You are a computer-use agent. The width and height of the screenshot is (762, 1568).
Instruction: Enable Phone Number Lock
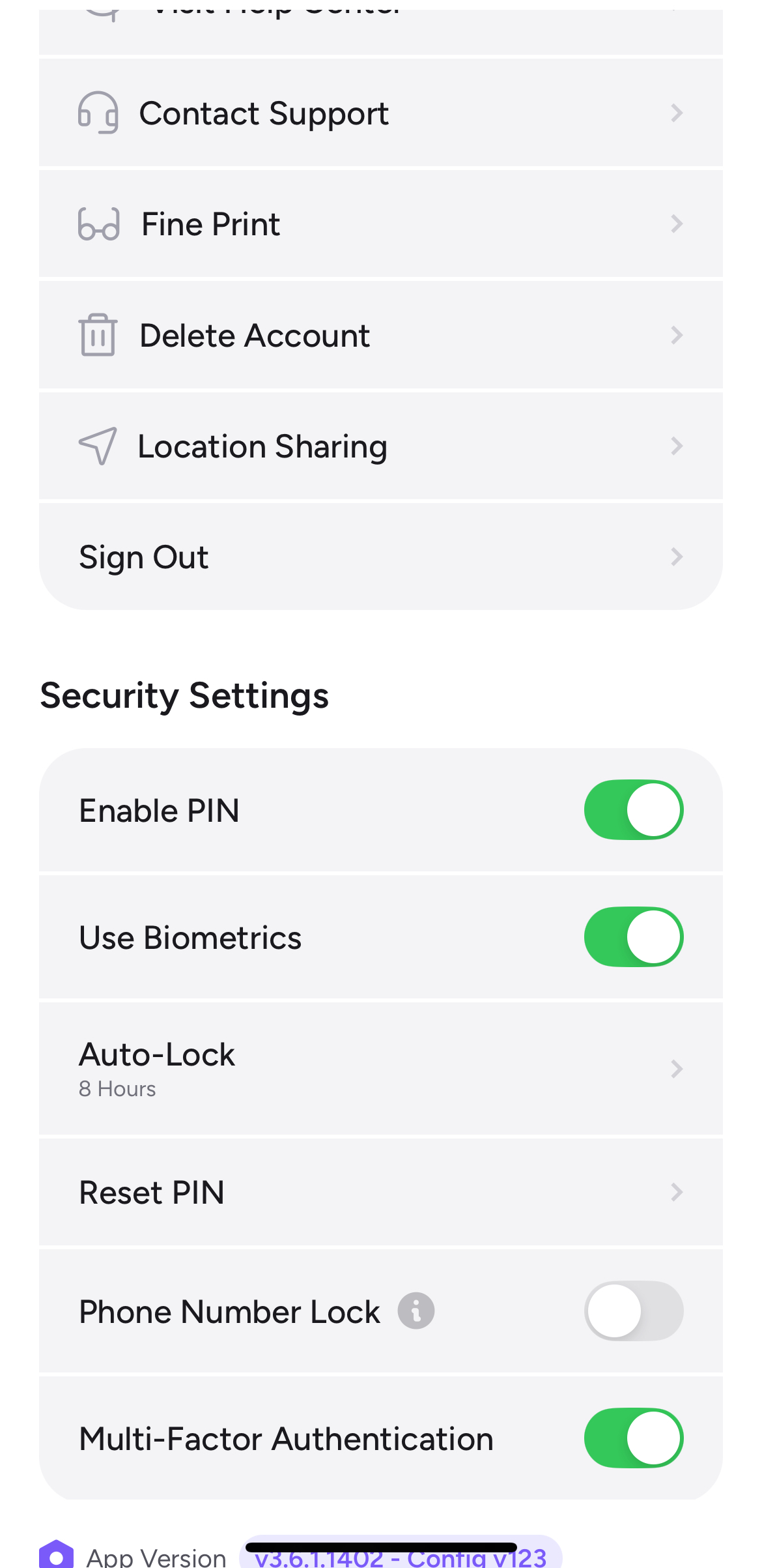coord(633,1311)
